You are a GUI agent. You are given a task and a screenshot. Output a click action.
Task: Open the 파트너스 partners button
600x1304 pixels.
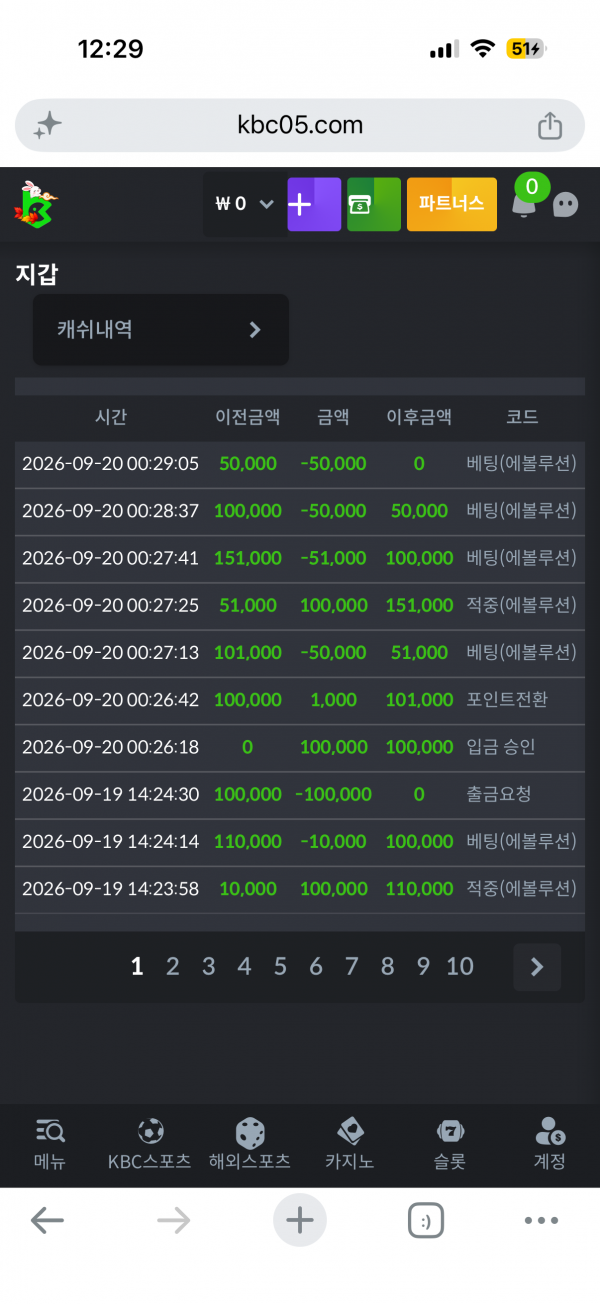pyautogui.click(x=451, y=204)
